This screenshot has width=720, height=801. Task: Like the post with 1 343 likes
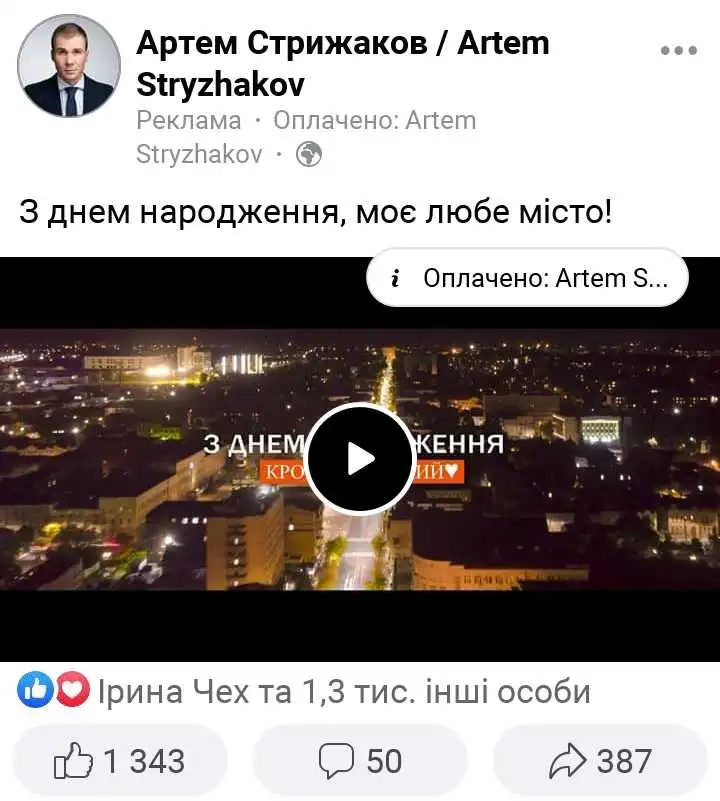120,761
